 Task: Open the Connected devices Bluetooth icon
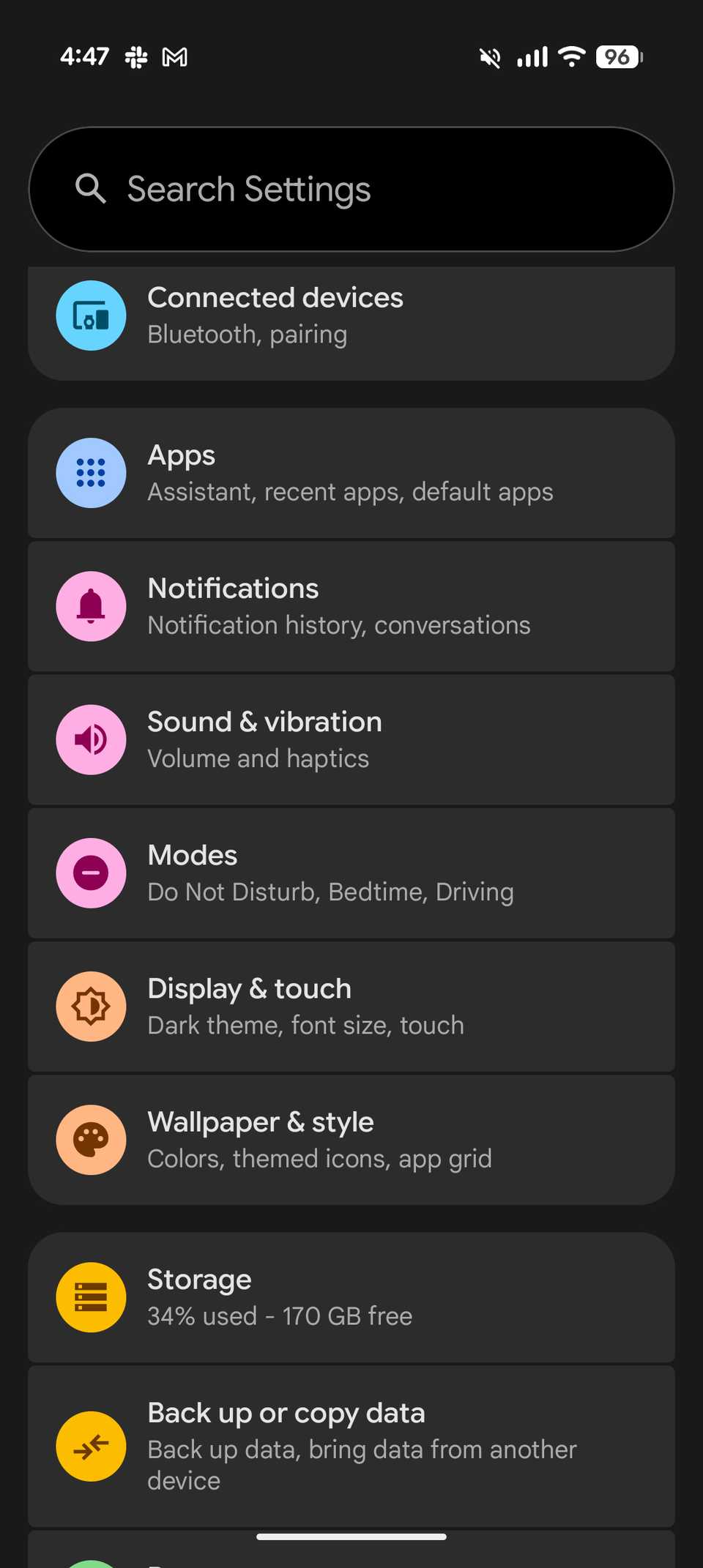91,316
